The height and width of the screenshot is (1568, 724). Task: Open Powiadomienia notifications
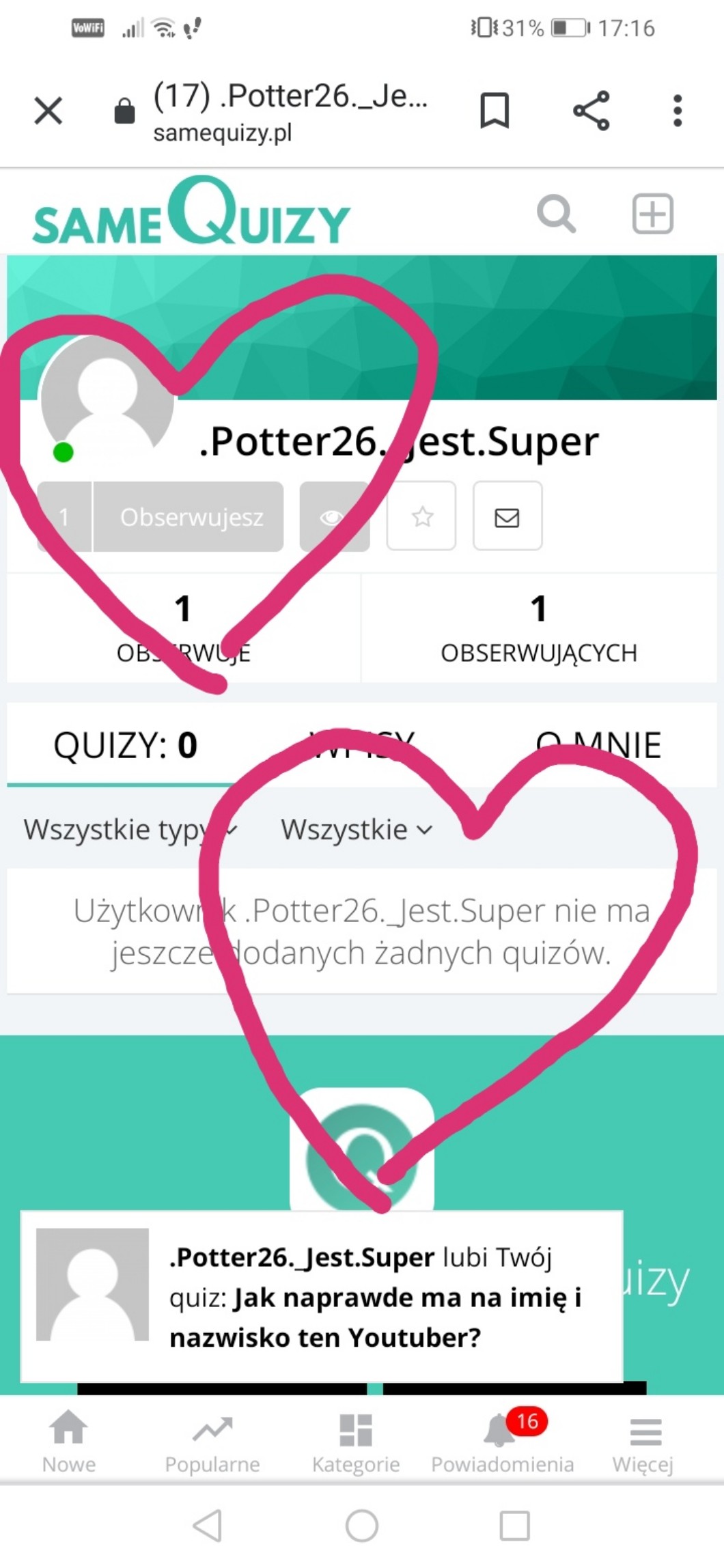(x=502, y=1444)
